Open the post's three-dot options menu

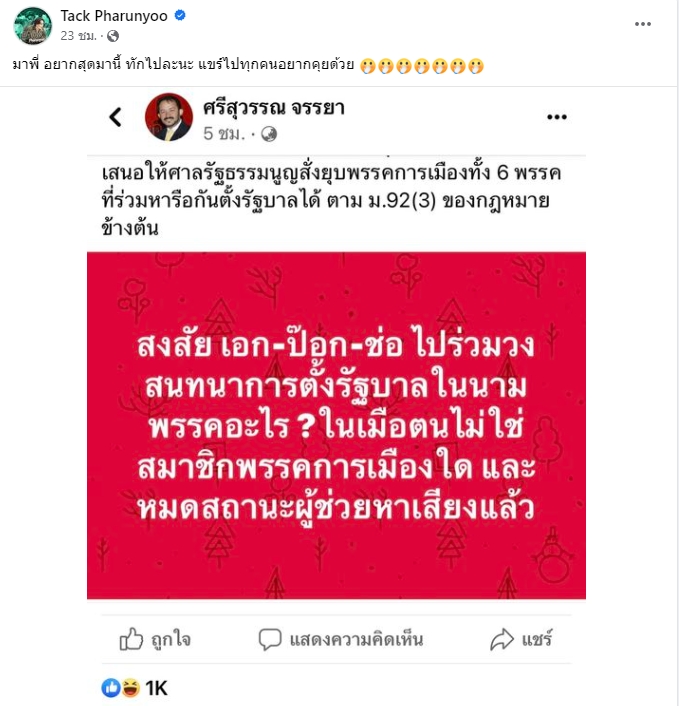click(646, 25)
